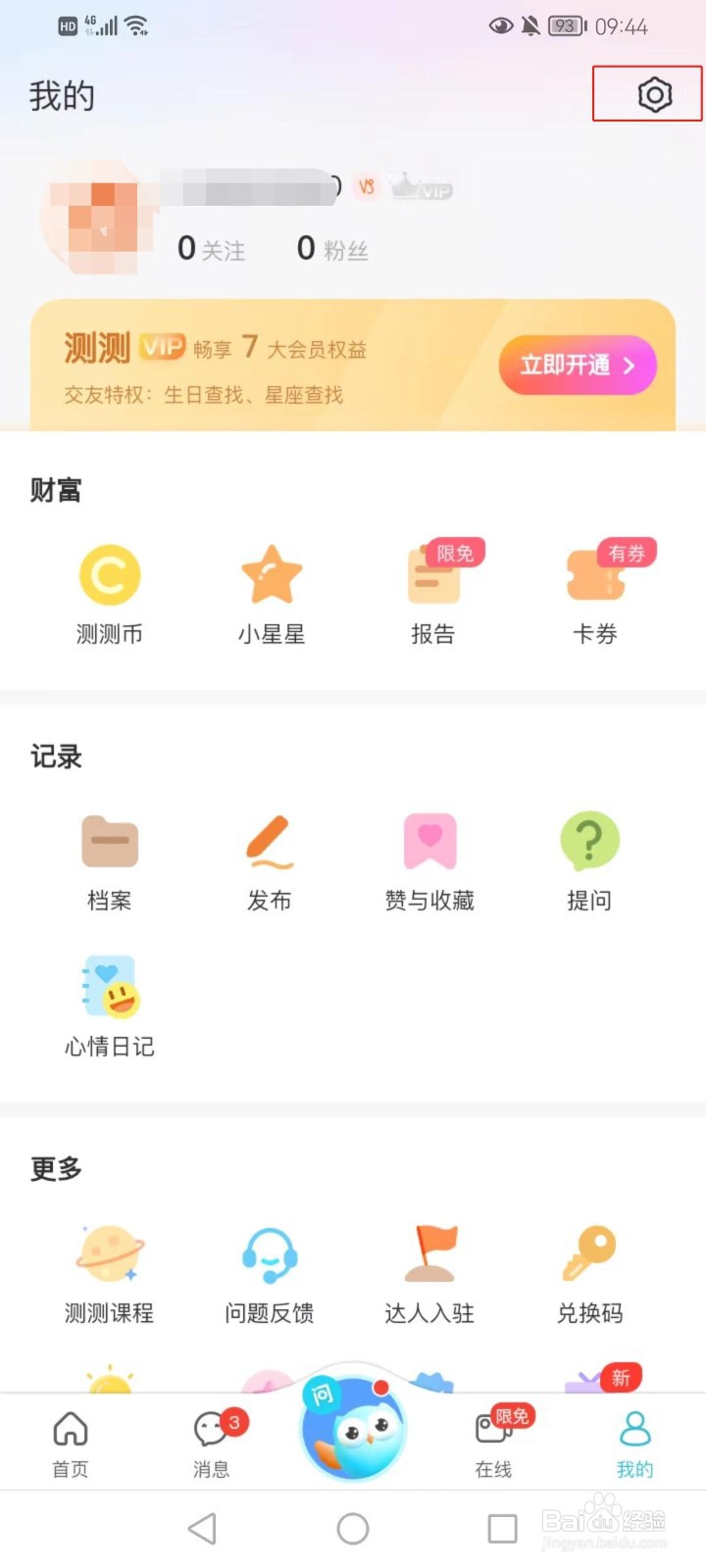
Task: Tap 立即开通 to activate VIP
Action: coord(578,365)
